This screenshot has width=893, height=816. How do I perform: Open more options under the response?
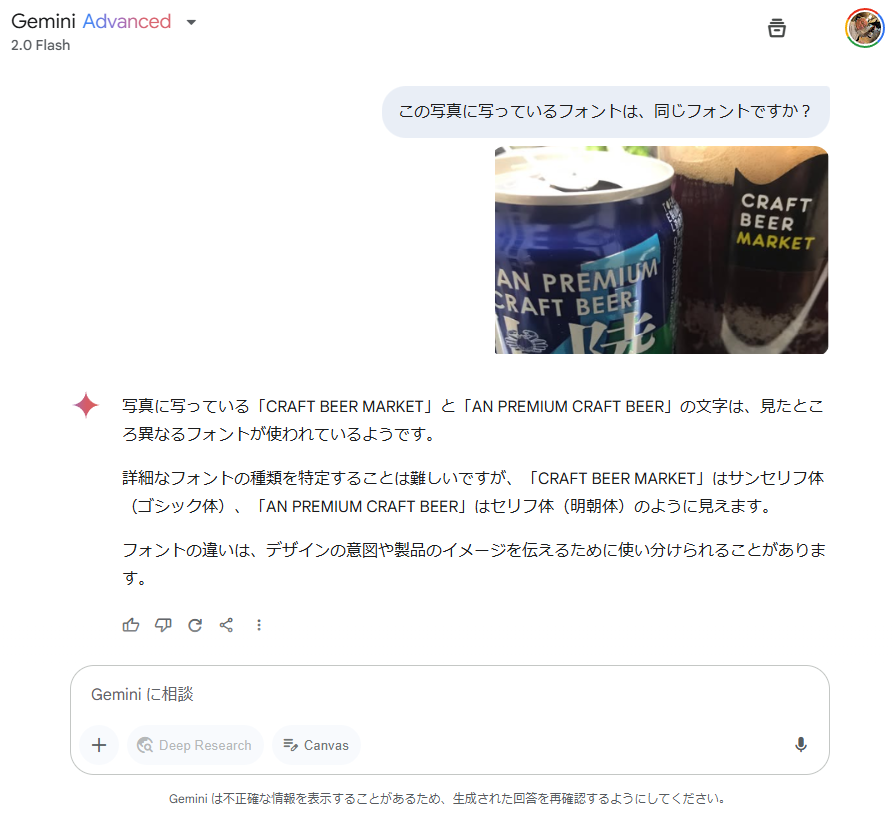pos(259,625)
